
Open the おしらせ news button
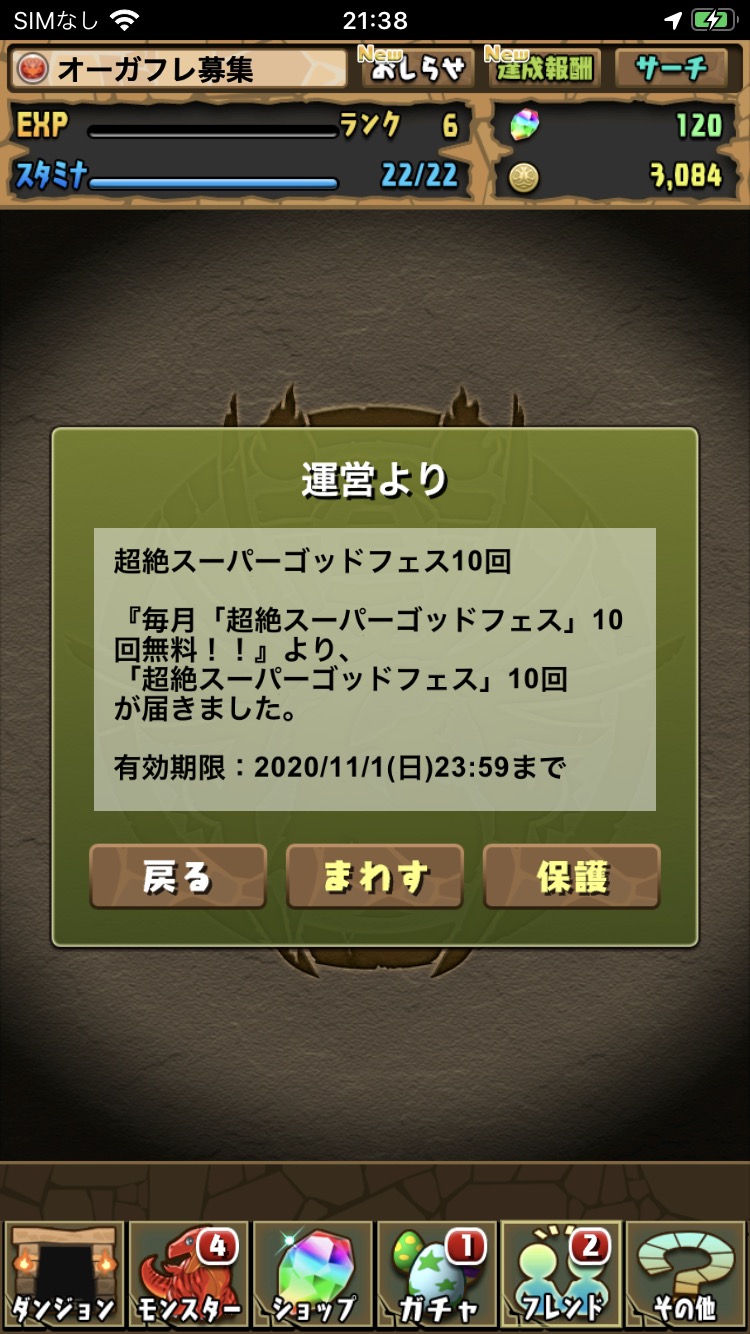coord(417,68)
